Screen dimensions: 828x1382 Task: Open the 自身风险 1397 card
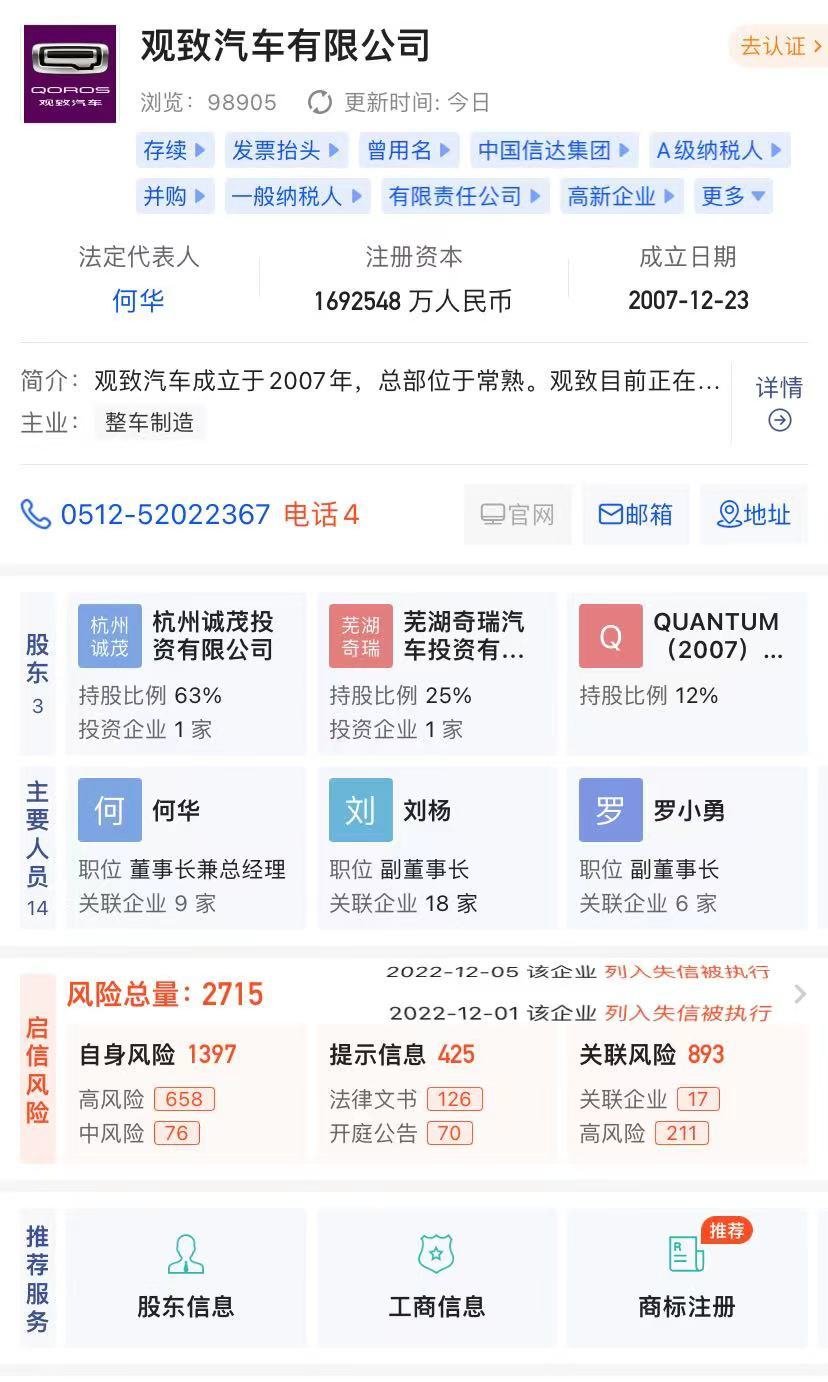(186, 1094)
